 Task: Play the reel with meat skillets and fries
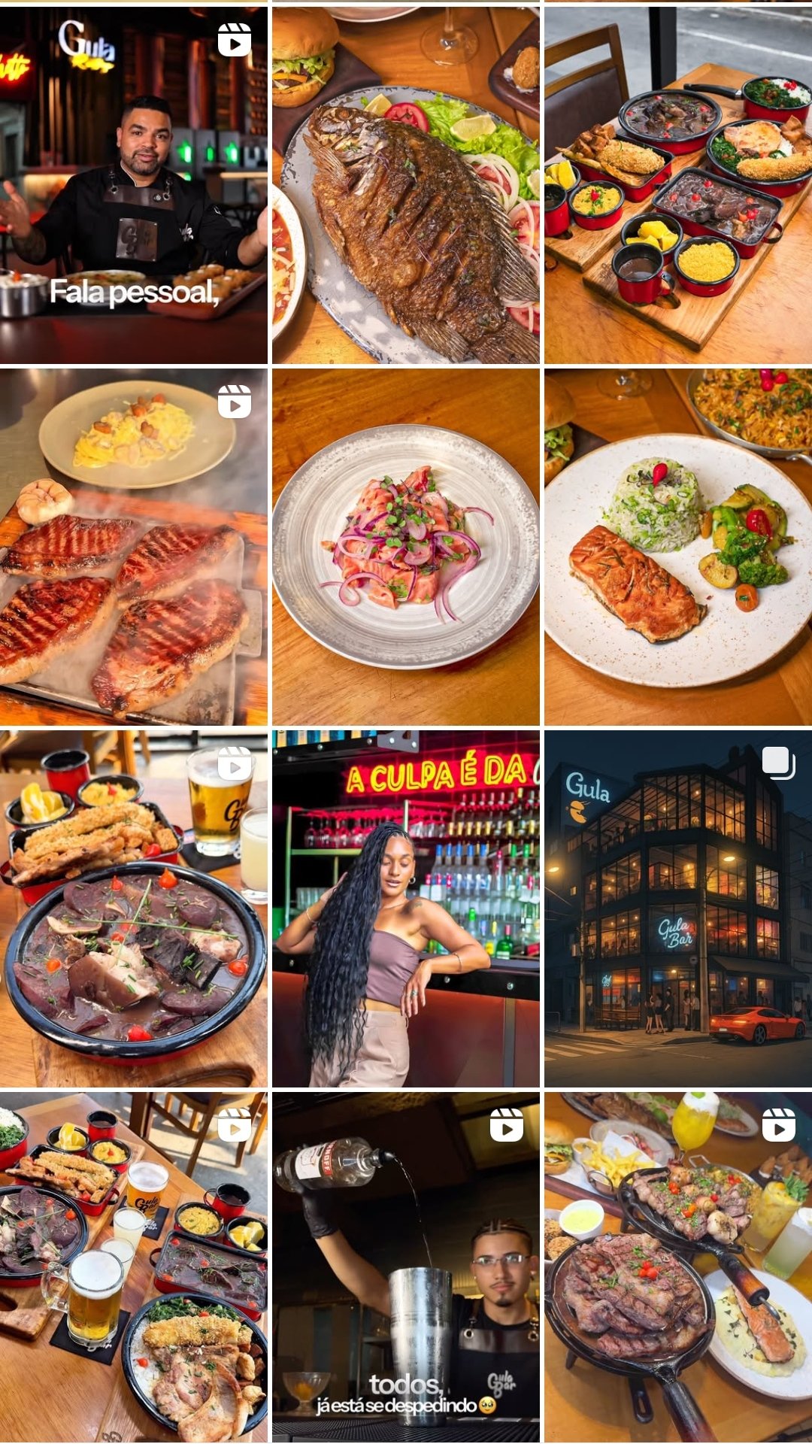(678, 1266)
